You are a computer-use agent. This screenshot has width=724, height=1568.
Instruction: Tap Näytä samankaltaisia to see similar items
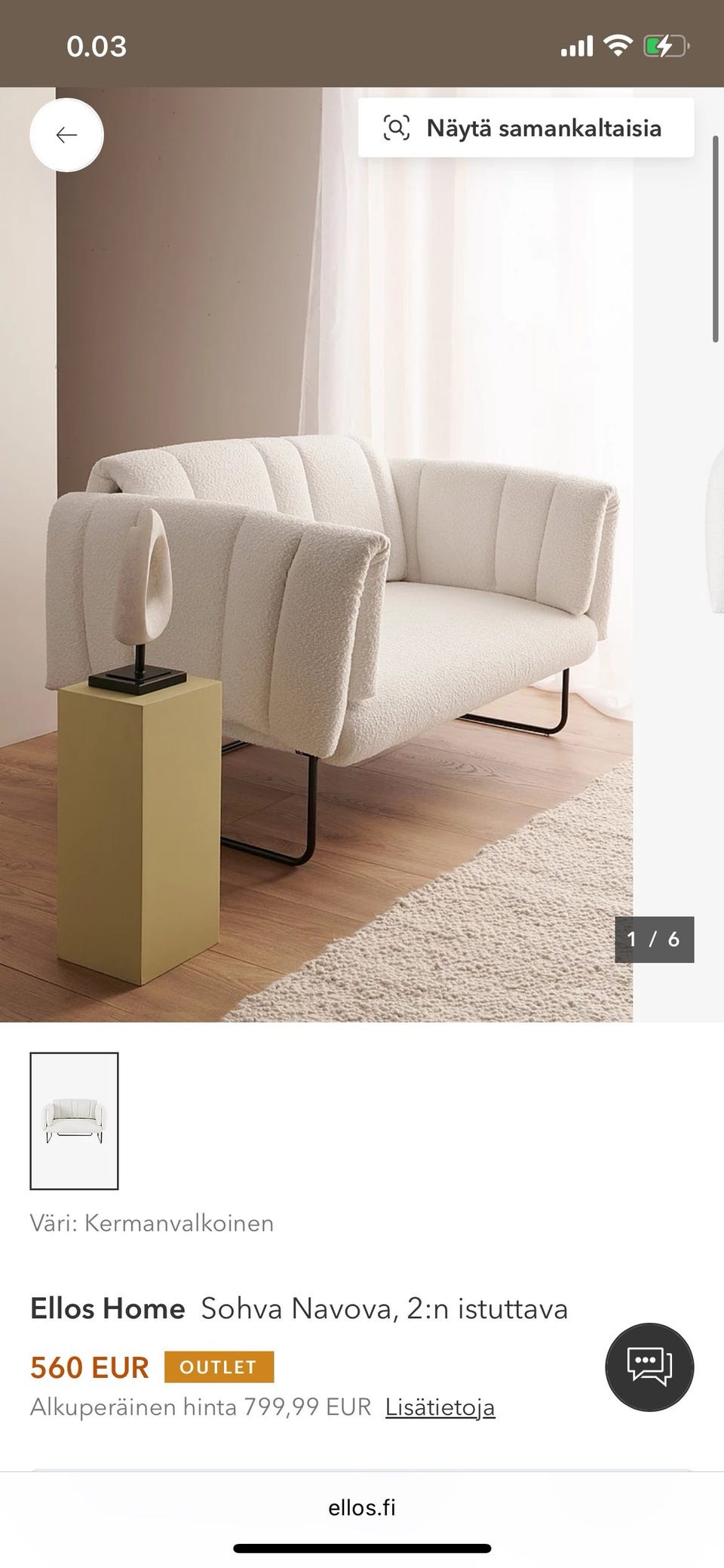click(x=526, y=128)
